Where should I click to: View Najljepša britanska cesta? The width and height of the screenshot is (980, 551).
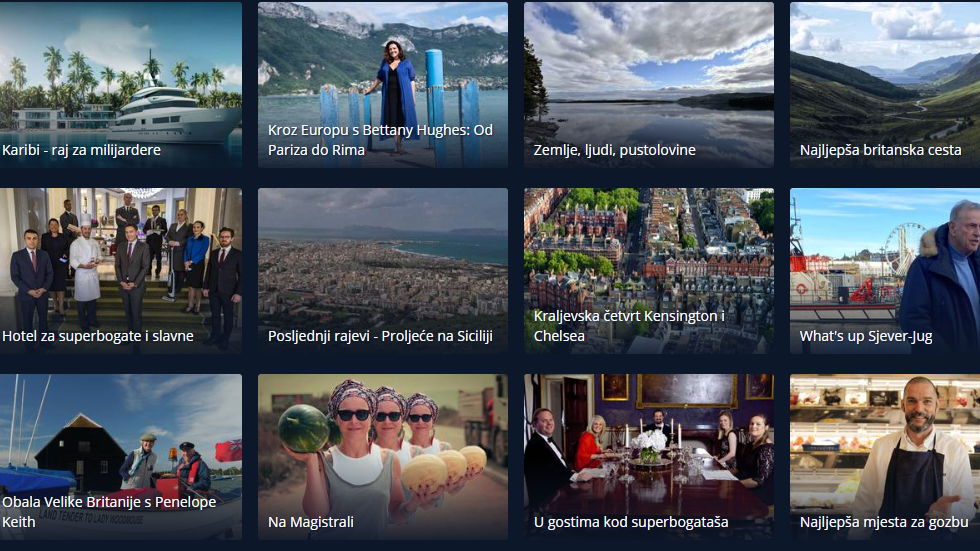point(884,84)
